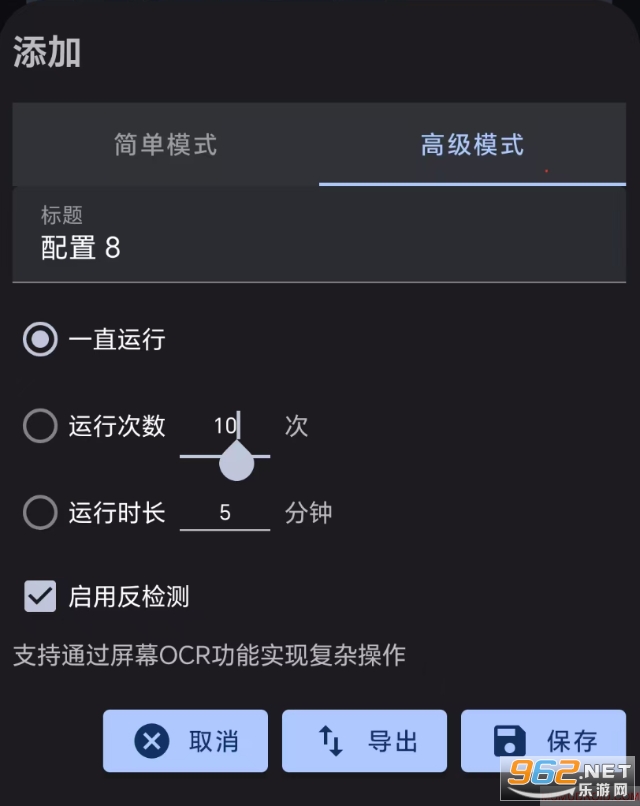This screenshot has height=806, width=640.
Task: Cancel with the 取消 button
Action: tap(185, 741)
